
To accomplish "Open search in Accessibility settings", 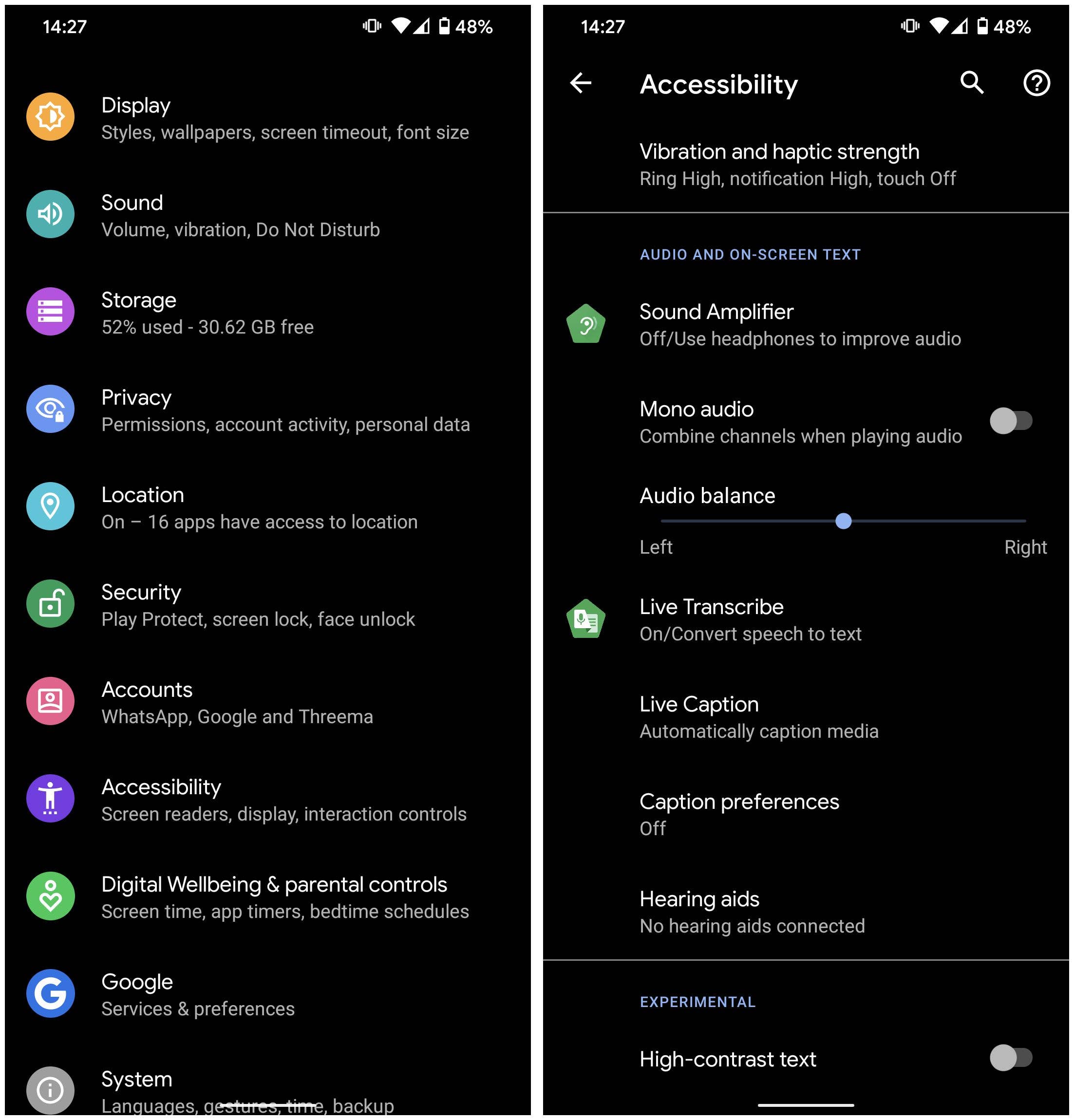I will (971, 83).
